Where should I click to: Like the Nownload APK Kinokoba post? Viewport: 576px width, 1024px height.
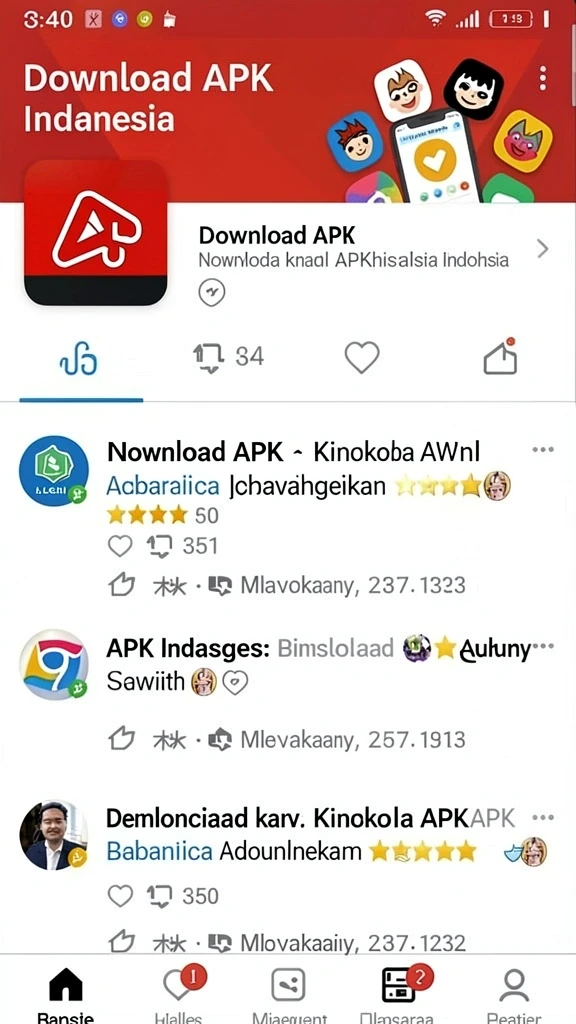point(120,545)
